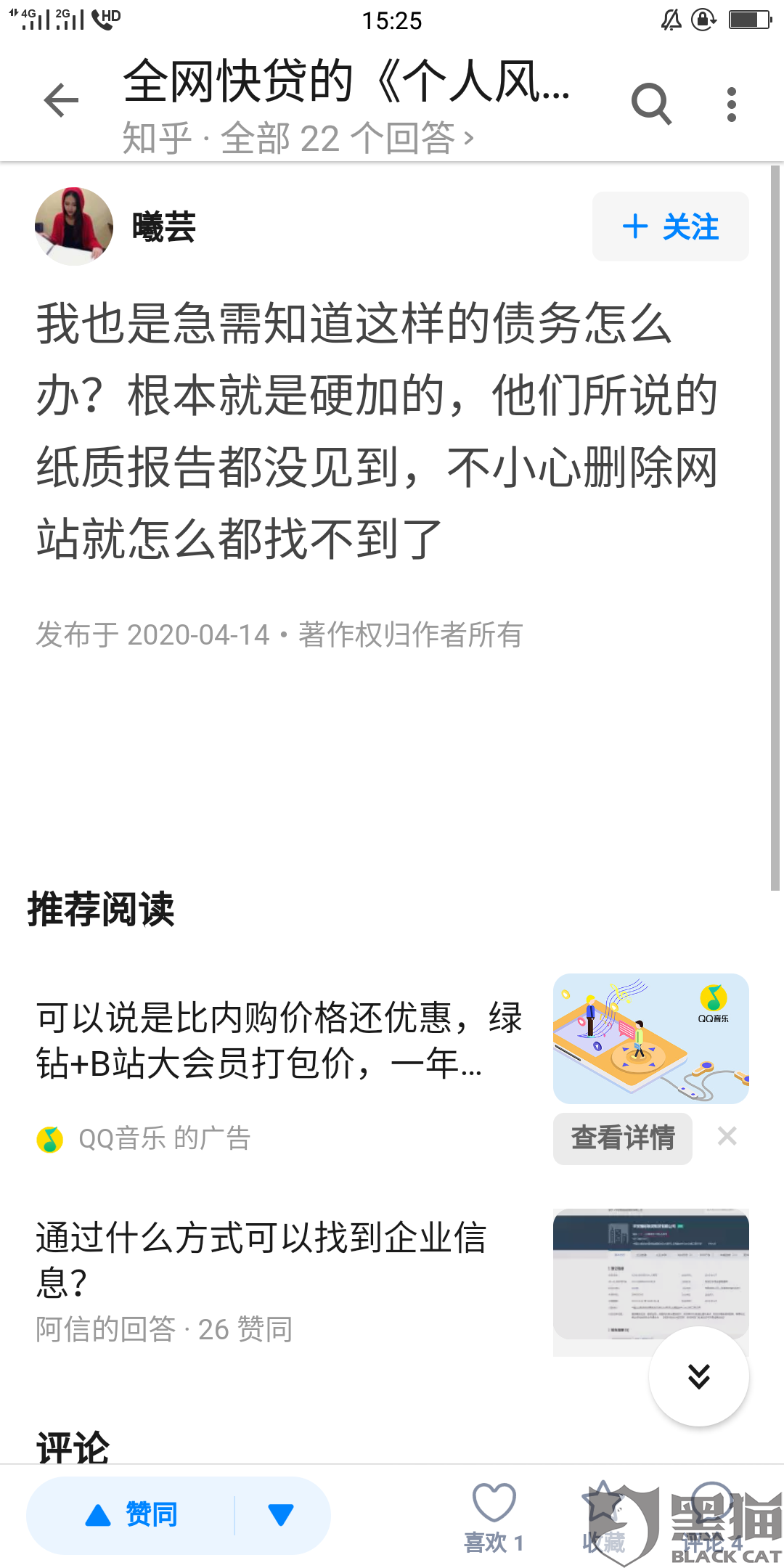Image resolution: width=784 pixels, height=1568 pixels.
Task: Dismiss the QQ音乐 advertisement
Action: pyautogui.click(x=727, y=1137)
